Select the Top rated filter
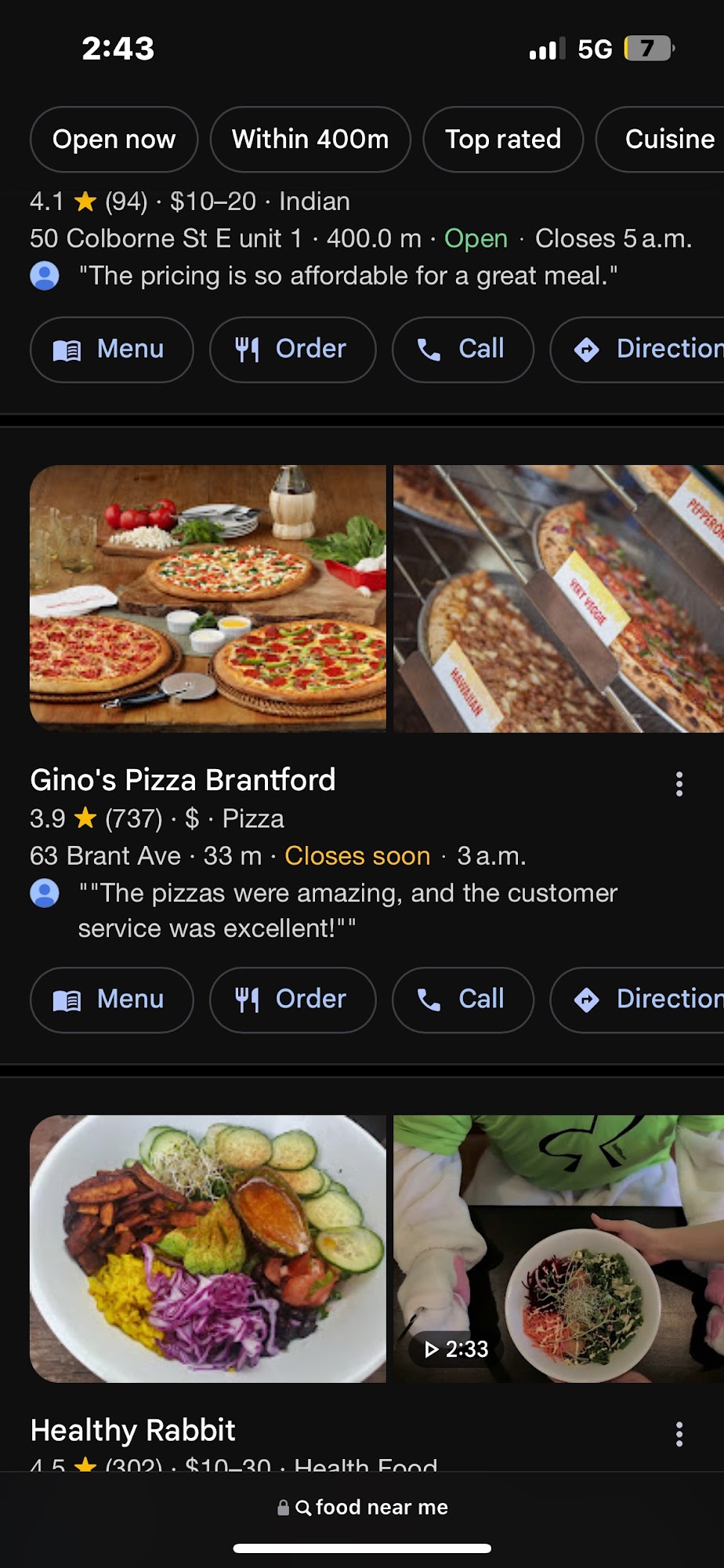724x1568 pixels. coord(503,140)
